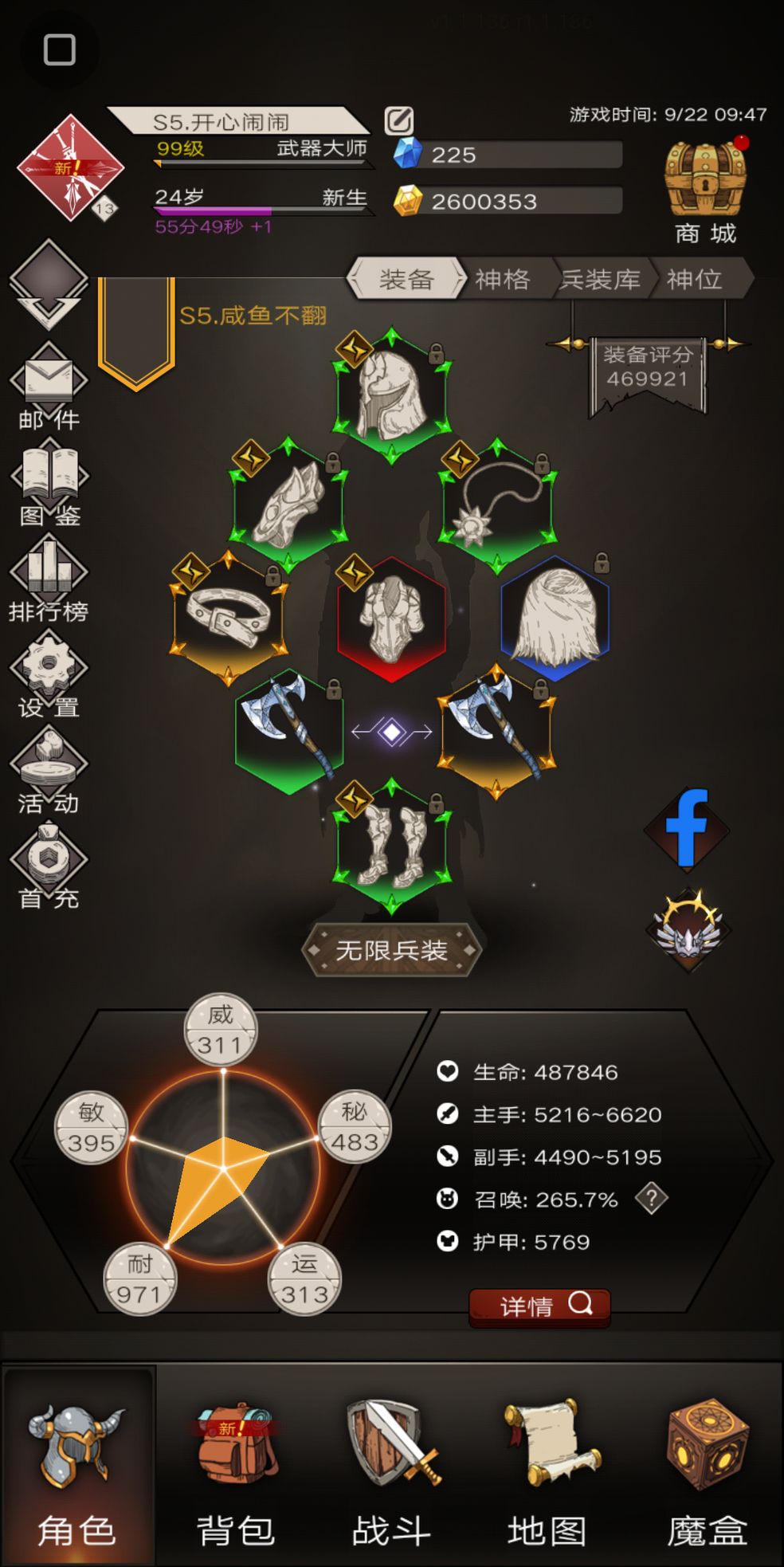This screenshot has height=1567, width=784.
Task: Switch to the 兵装库 tab
Action: click(600, 279)
